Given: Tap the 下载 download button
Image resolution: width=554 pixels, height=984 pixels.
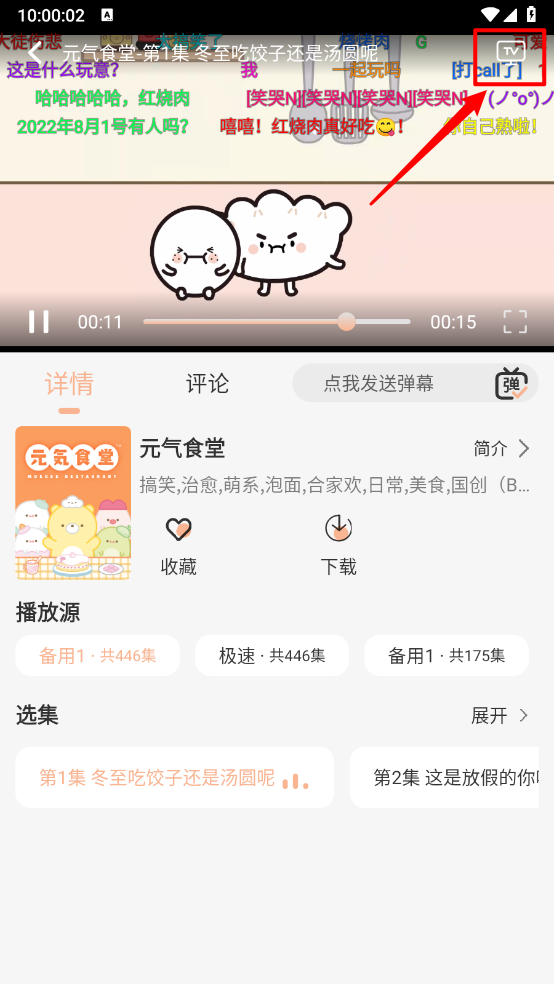Looking at the screenshot, I should tap(338, 545).
